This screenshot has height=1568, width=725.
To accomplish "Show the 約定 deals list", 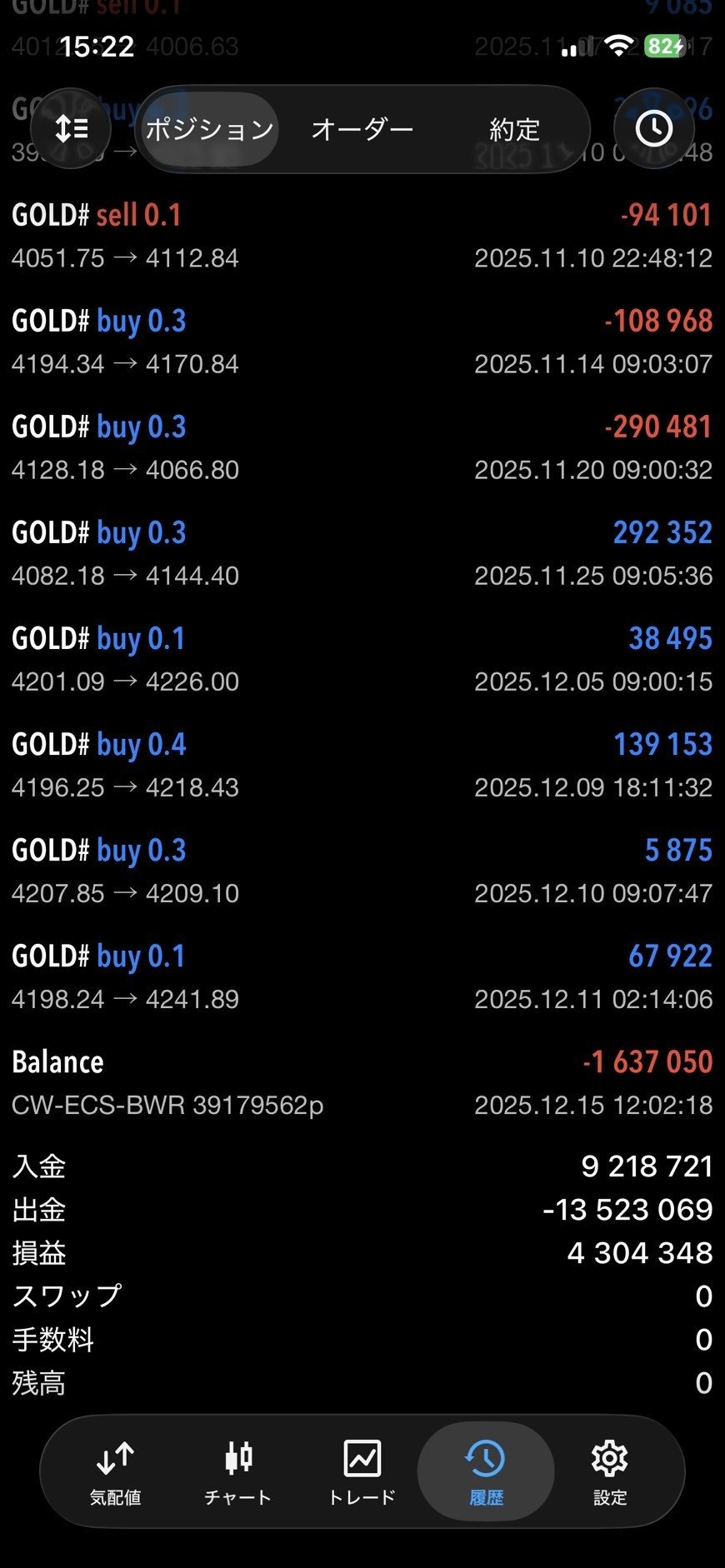I will [x=514, y=129].
